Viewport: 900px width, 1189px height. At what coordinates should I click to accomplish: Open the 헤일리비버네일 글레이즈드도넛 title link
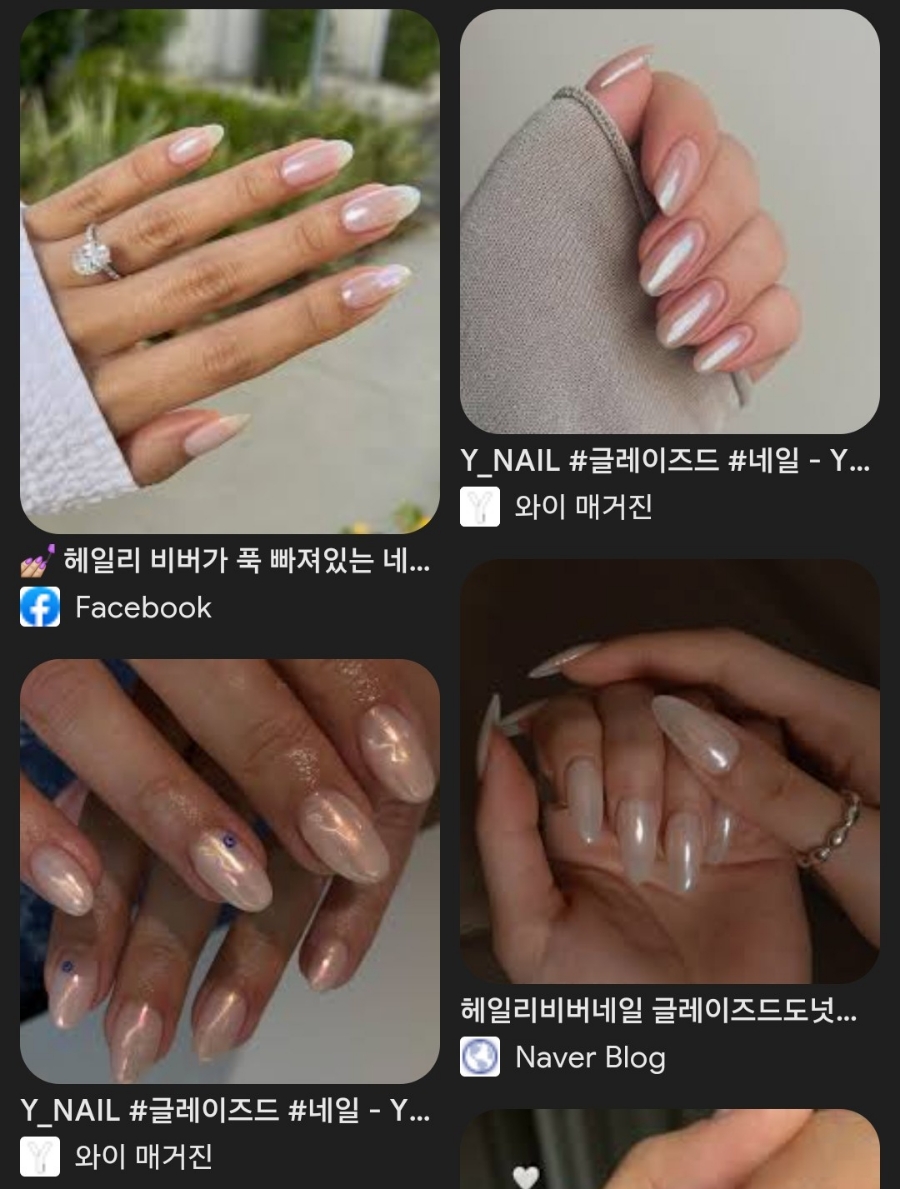[x=658, y=1011]
